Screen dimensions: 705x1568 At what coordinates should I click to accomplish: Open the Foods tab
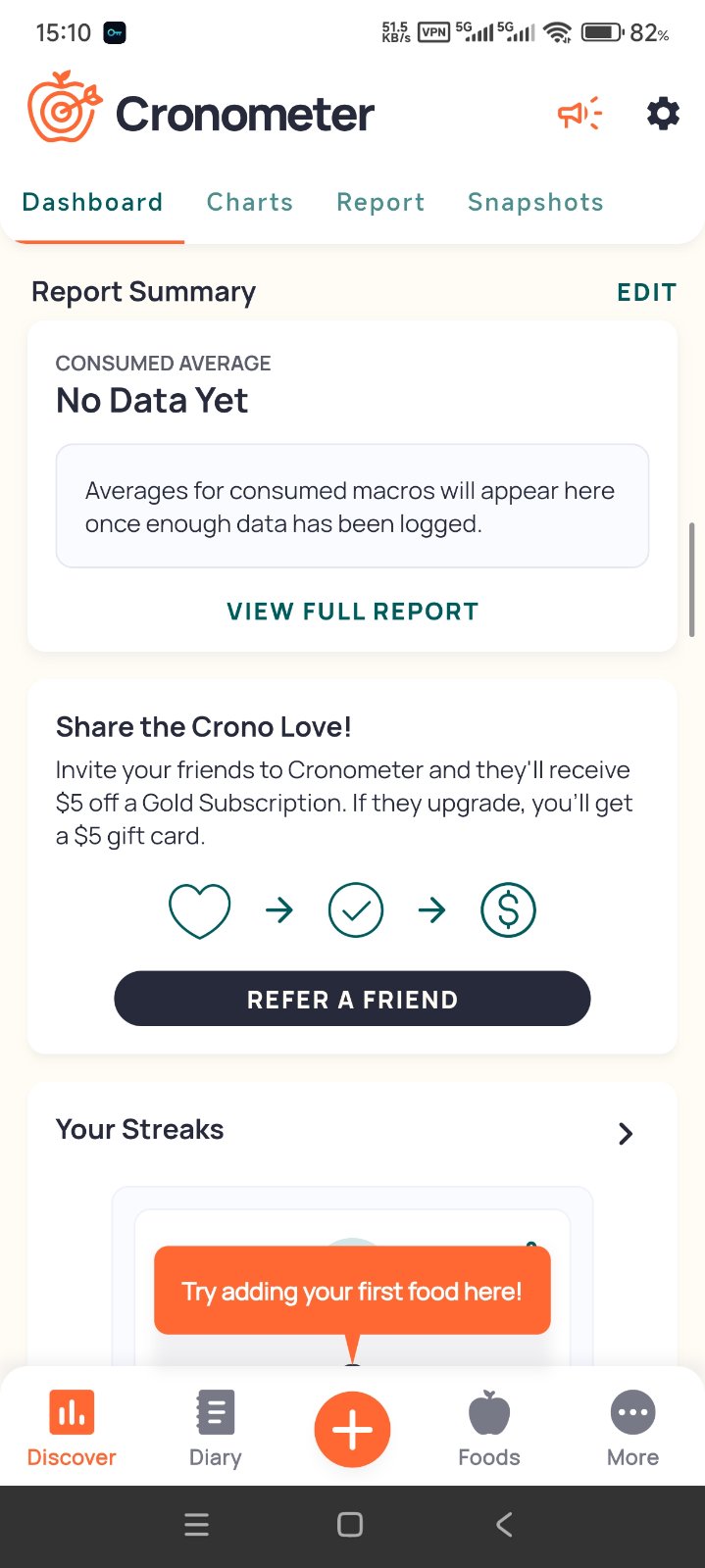pos(489,1427)
